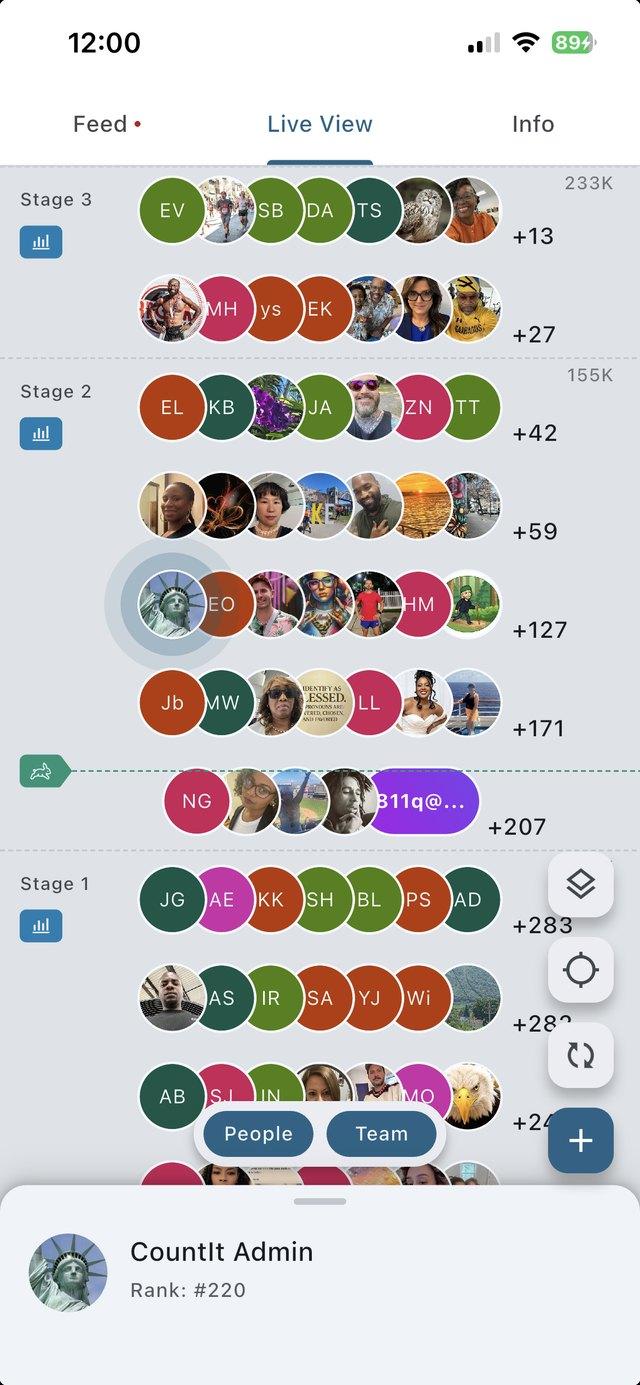Tap the Jb avatar in Stage 2
Viewport: 640px width, 1385px height.
pyautogui.click(x=172, y=703)
